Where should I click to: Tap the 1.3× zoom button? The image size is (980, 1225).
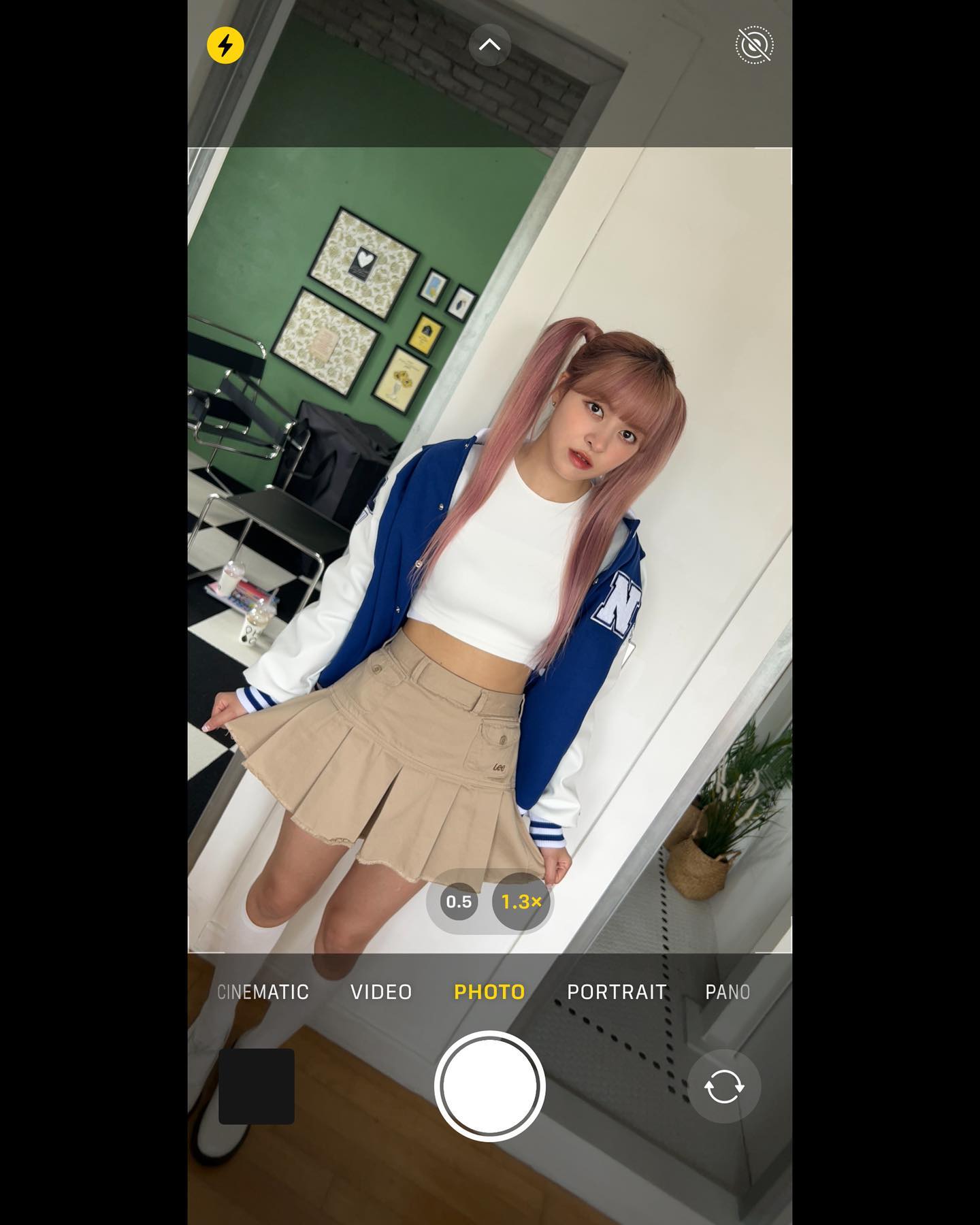point(521,902)
